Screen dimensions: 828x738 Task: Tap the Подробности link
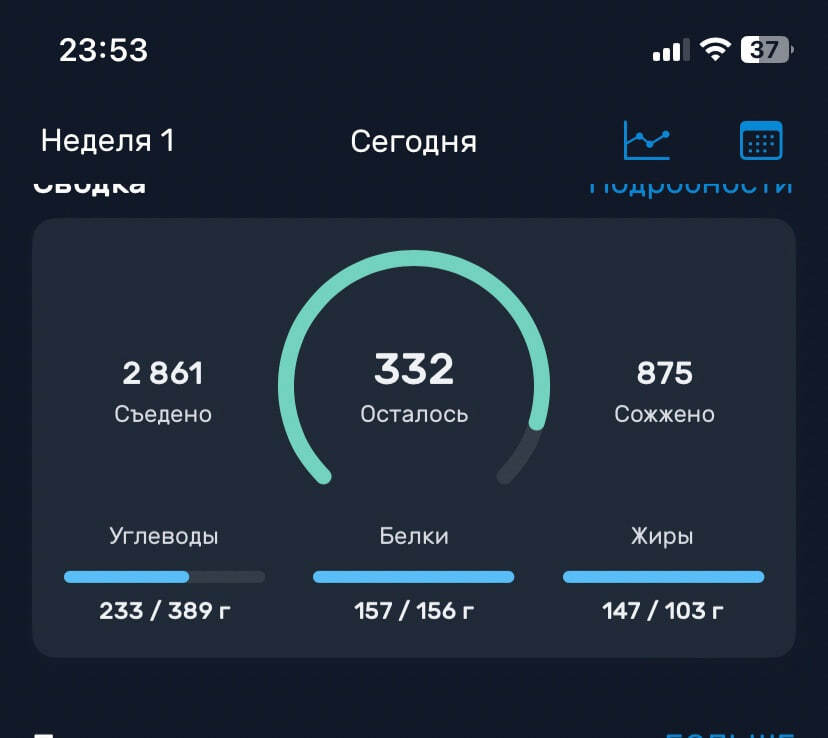tap(690, 187)
